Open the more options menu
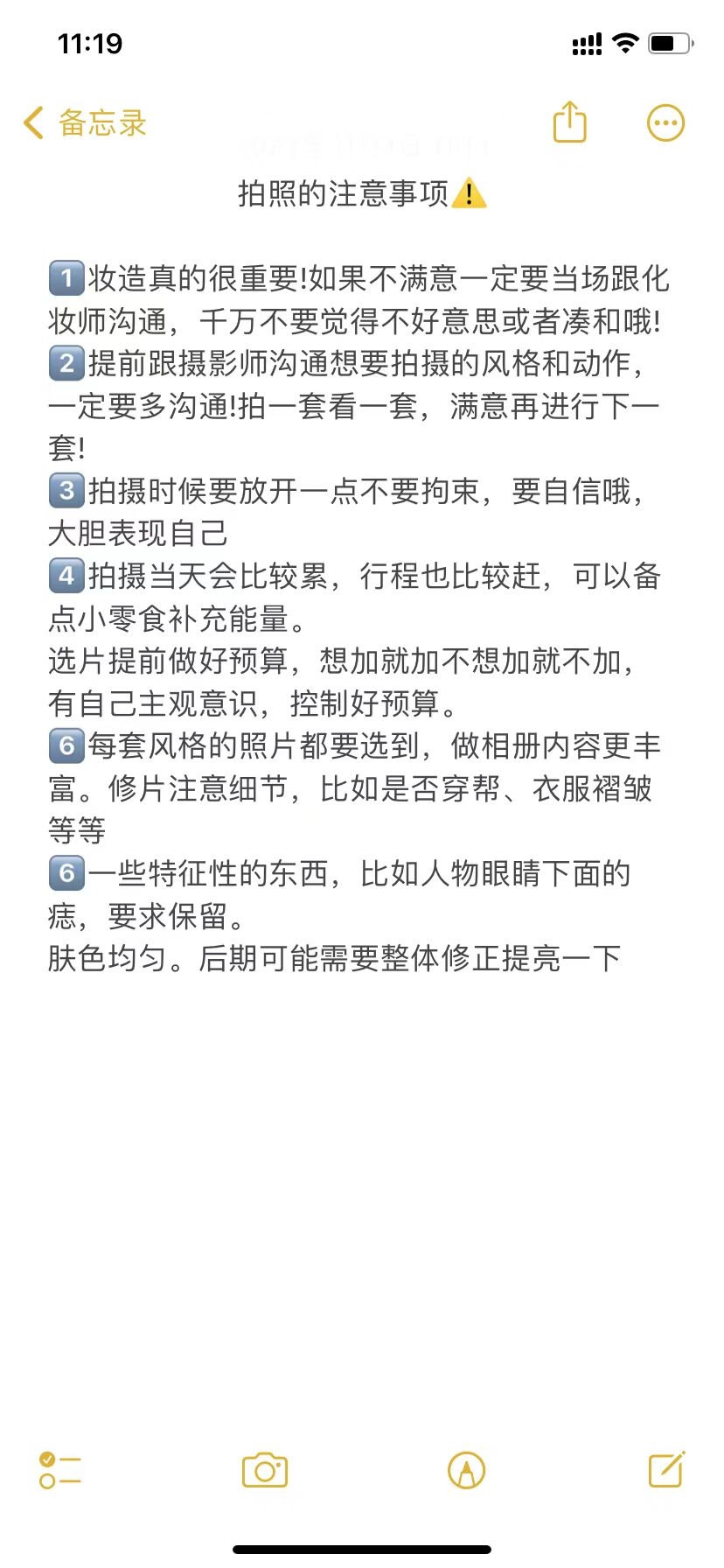 point(665,123)
